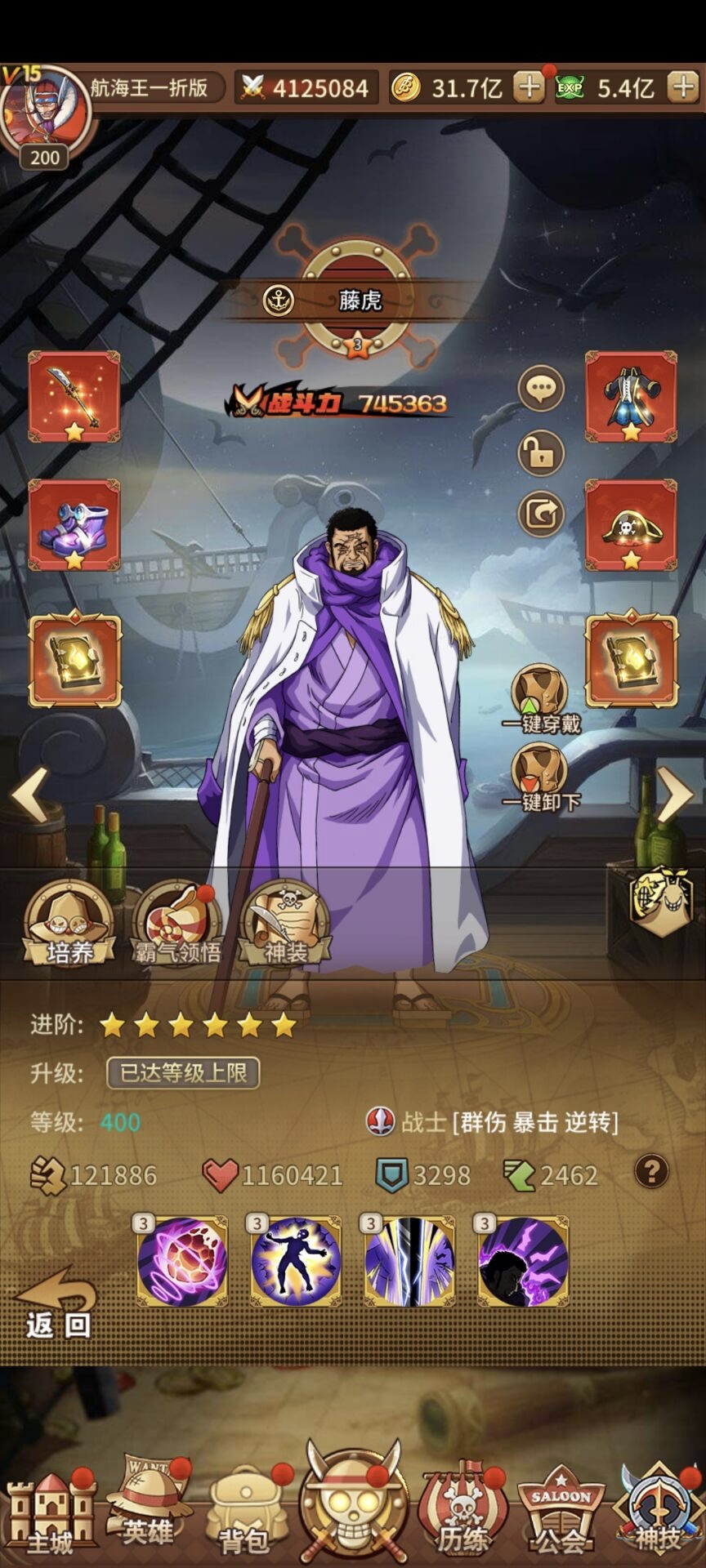This screenshot has height=1568, width=706.
Task: Open the 培养 hero training menu
Action: (69, 925)
